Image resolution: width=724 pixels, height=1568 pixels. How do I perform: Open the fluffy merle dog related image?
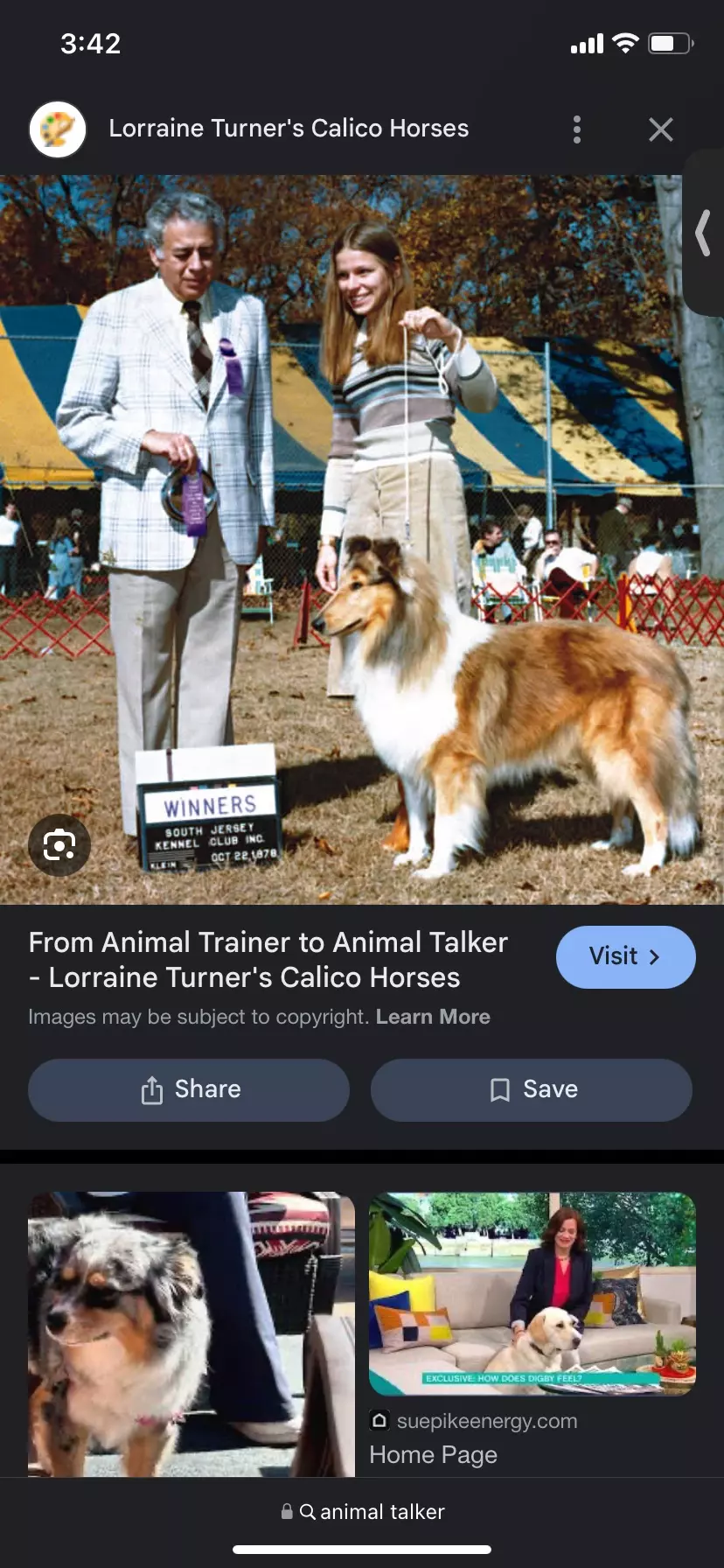pyautogui.click(x=191, y=1333)
